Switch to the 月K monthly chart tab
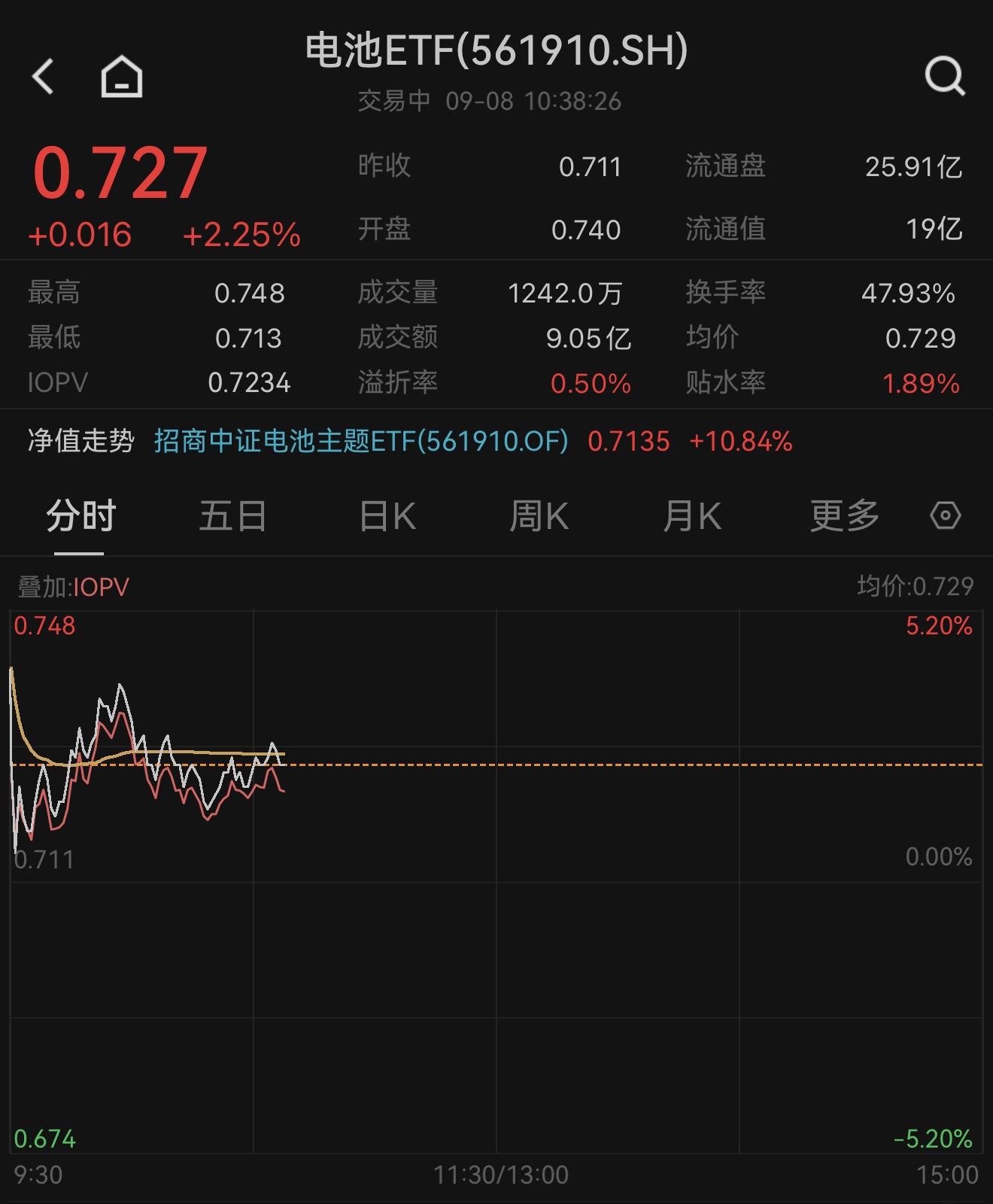 (692, 515)
